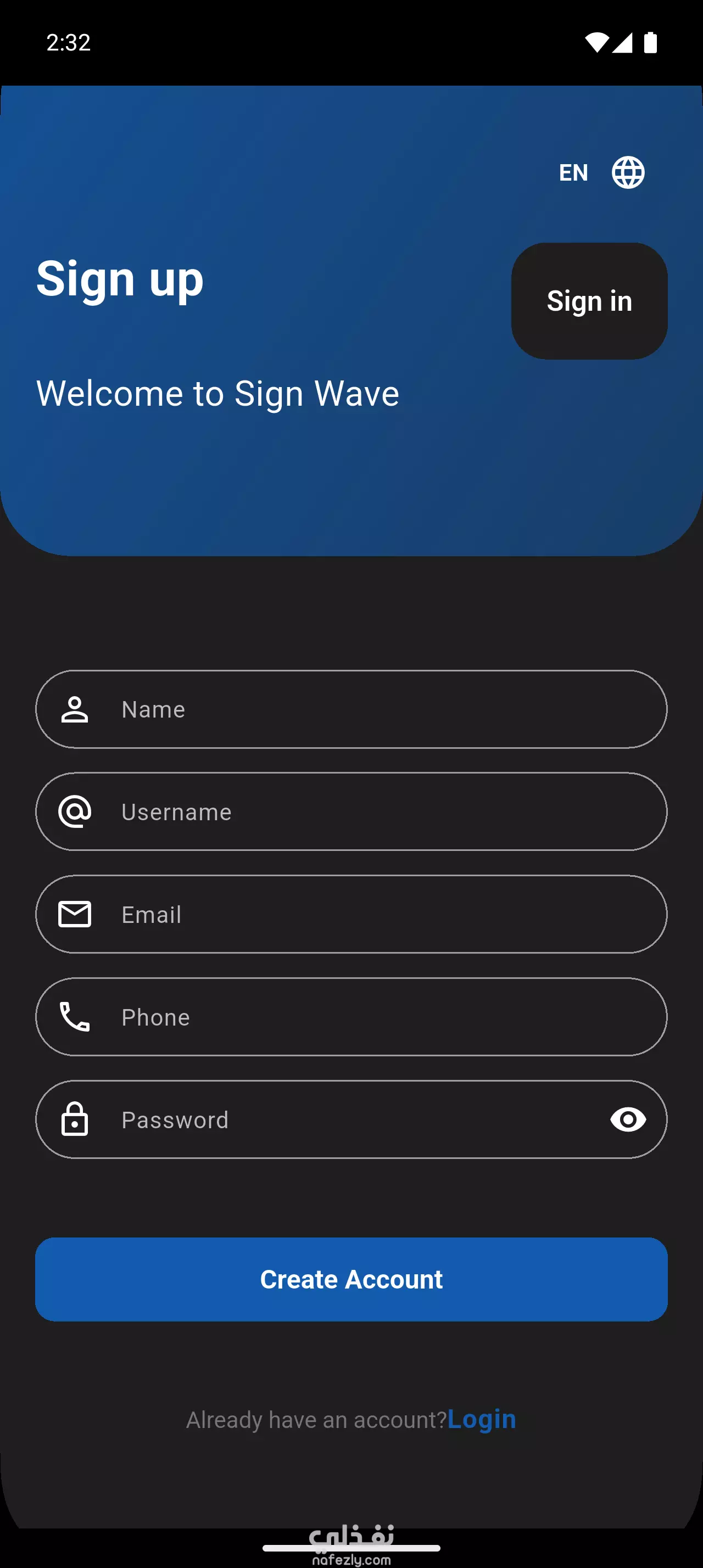This screenshot has height=1568, width=703.
Task: Change language via the globe icon
Action: 628,172
